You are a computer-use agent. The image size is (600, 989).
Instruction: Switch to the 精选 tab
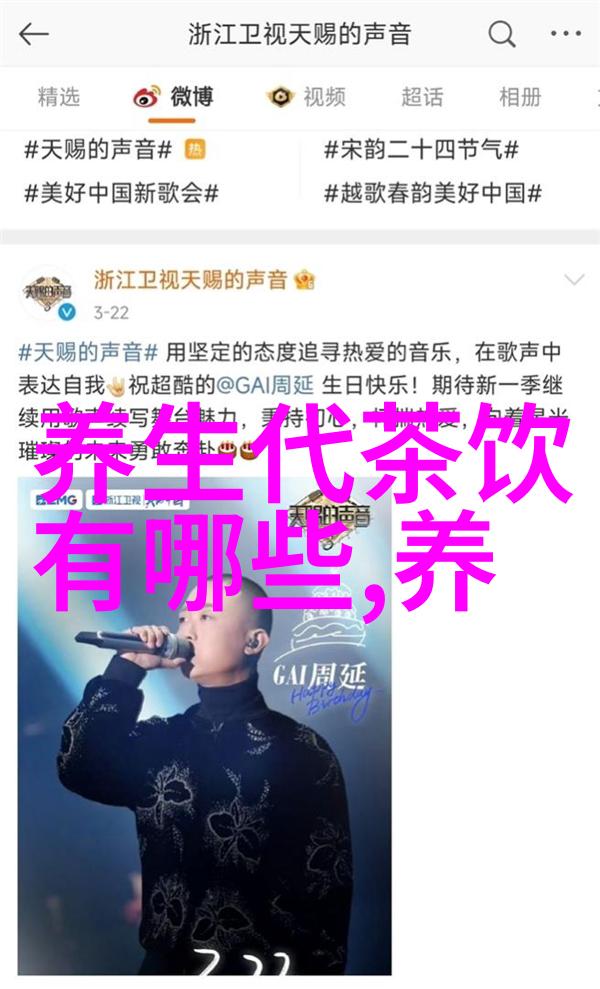coord(59,97)
